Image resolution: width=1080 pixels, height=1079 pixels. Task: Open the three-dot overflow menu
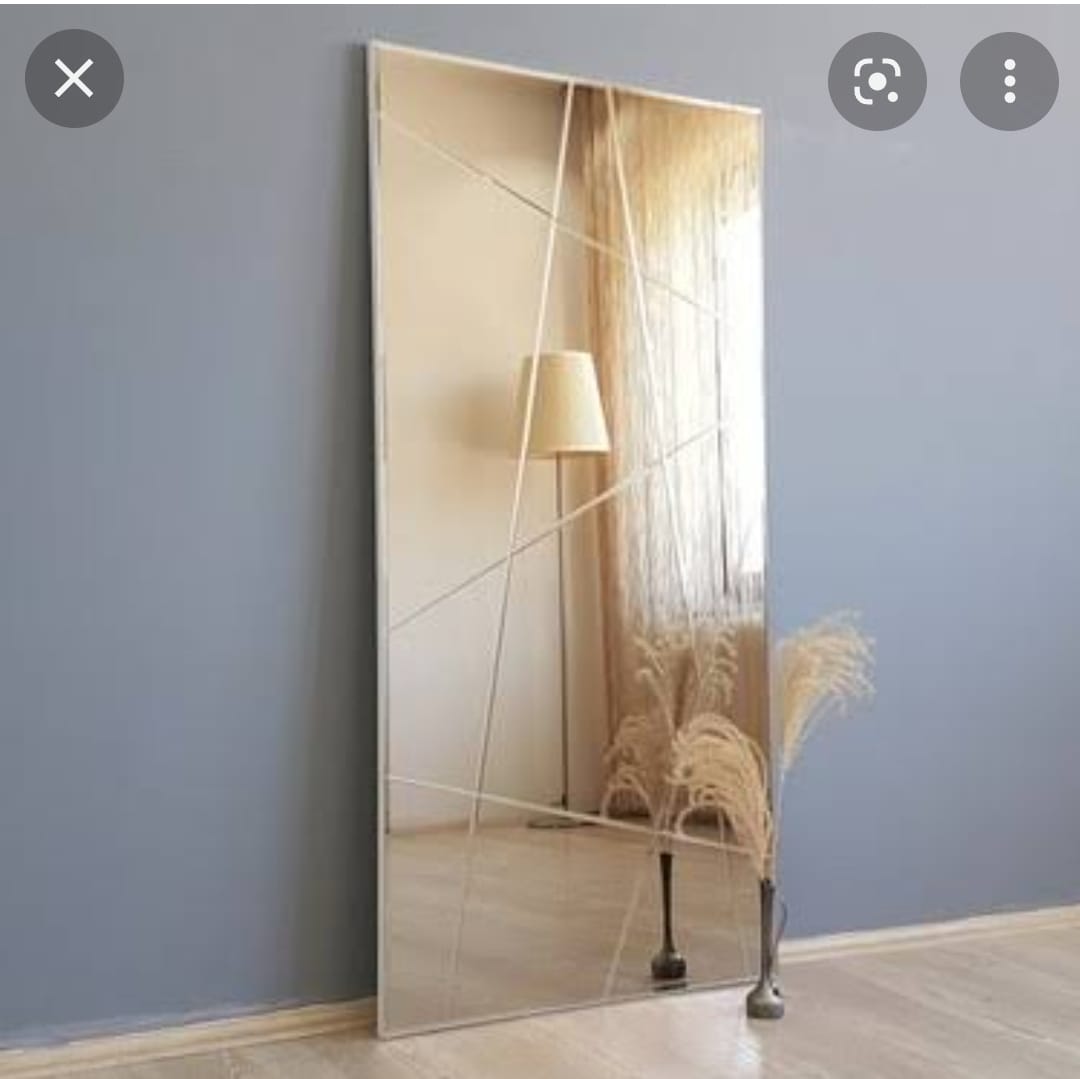pos(1008,81)
